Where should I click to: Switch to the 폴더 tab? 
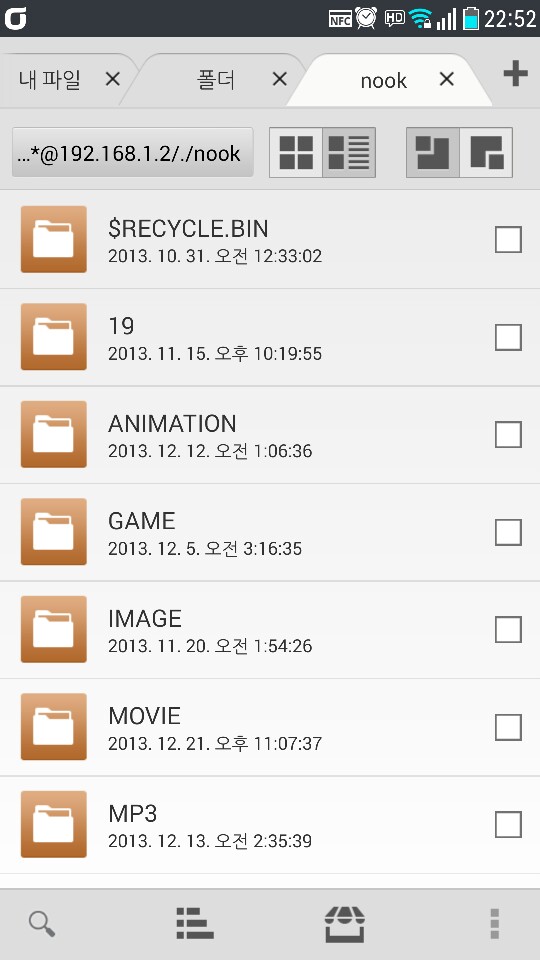[216, 80]
